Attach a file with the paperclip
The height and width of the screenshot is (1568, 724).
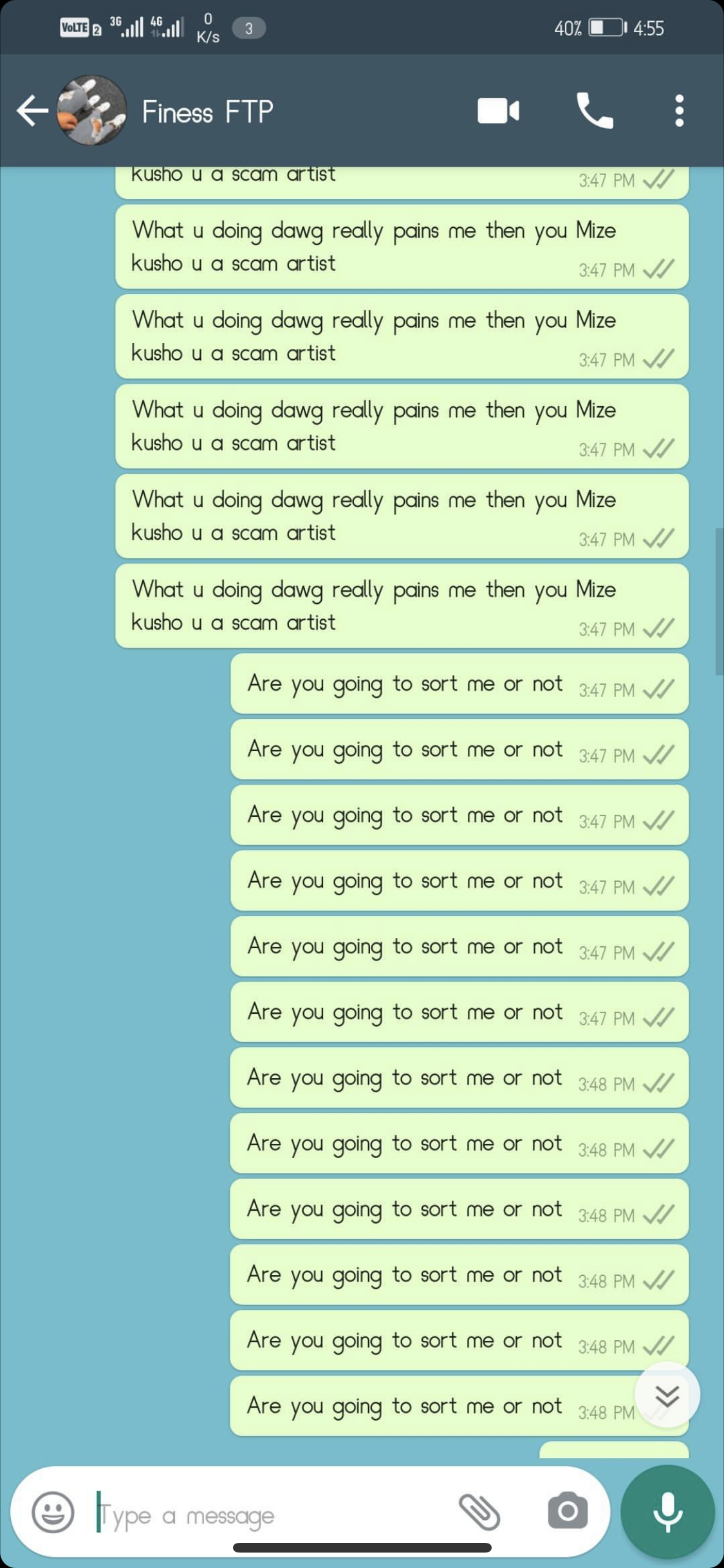click(479, 1512)
